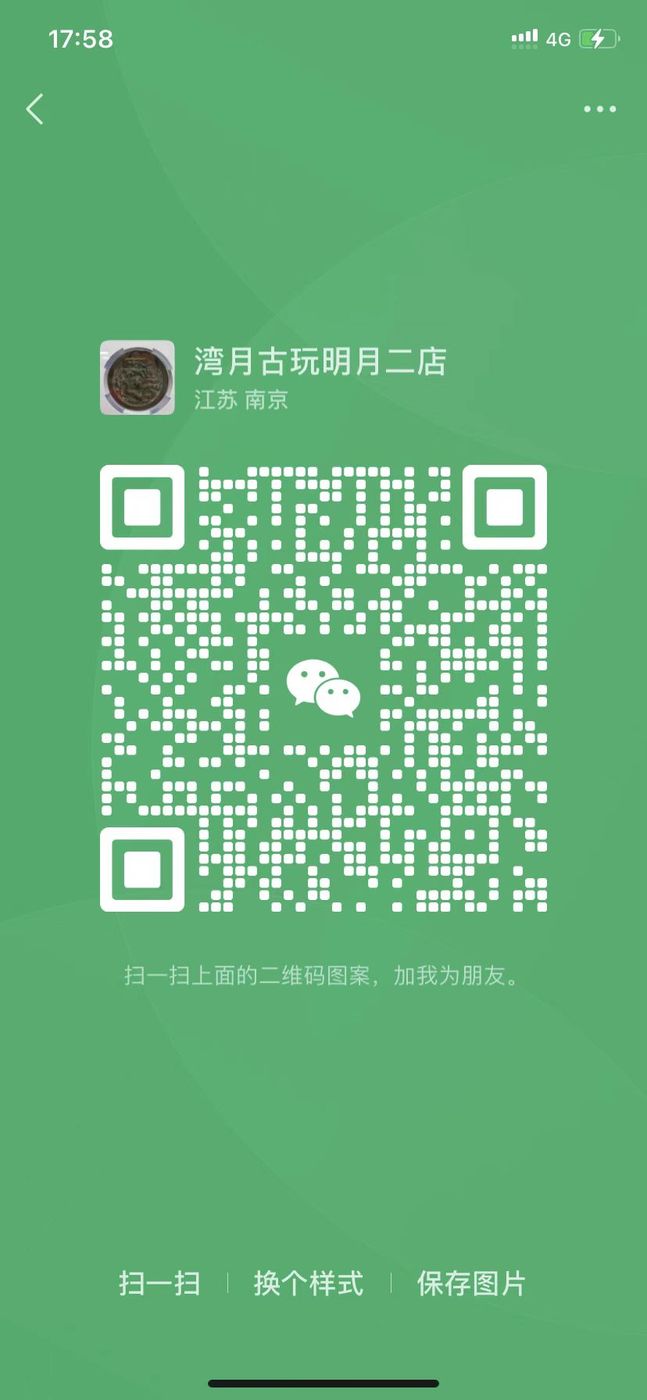Open the three-dot overflow menu
Screen dimensions: 647x1400
pos(600,109)
